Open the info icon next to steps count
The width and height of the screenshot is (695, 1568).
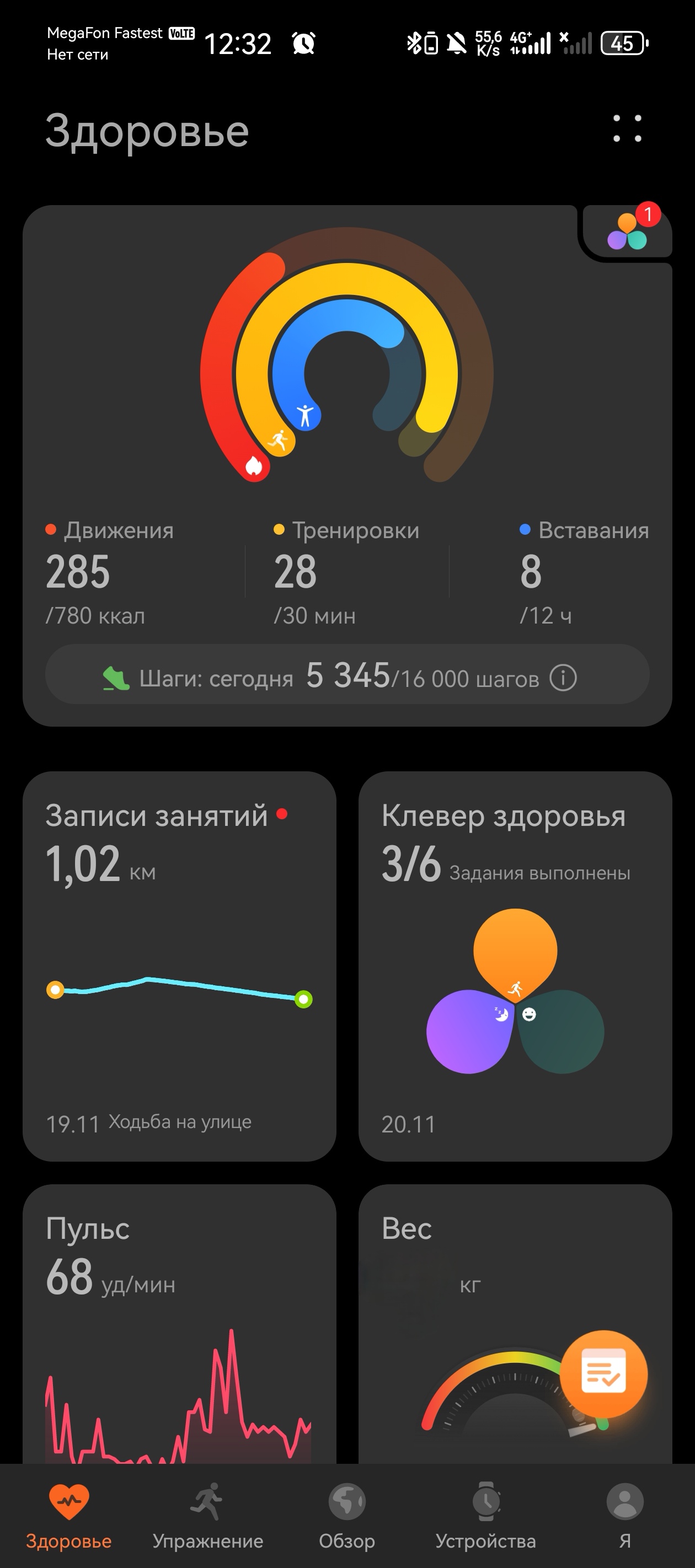(563, 678)
